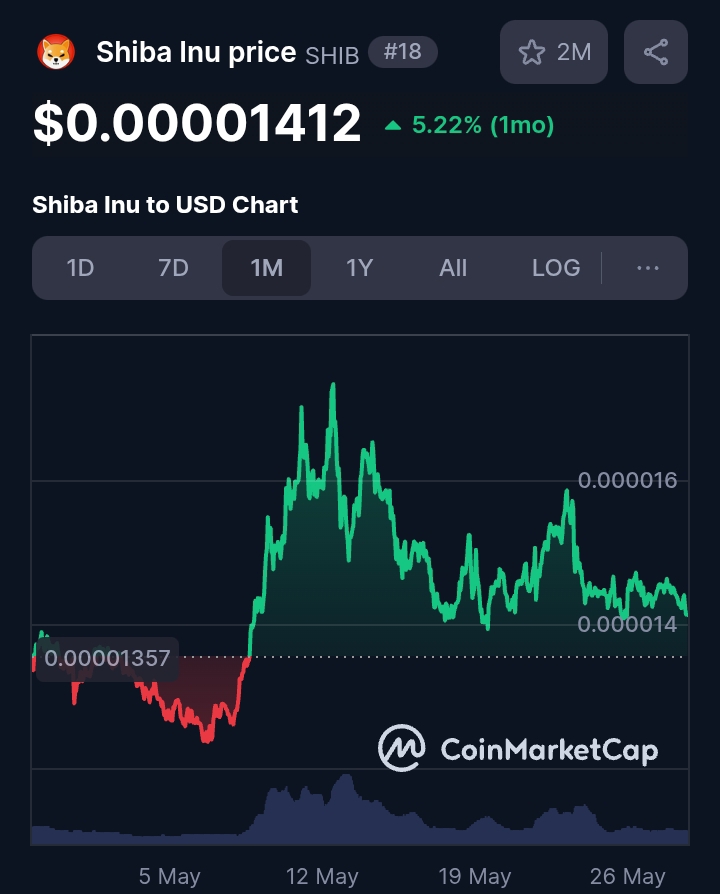The height and width of the screenshot is (894, 720).
Task: Share the Shiba Inu price page
Action: point(656,52)
